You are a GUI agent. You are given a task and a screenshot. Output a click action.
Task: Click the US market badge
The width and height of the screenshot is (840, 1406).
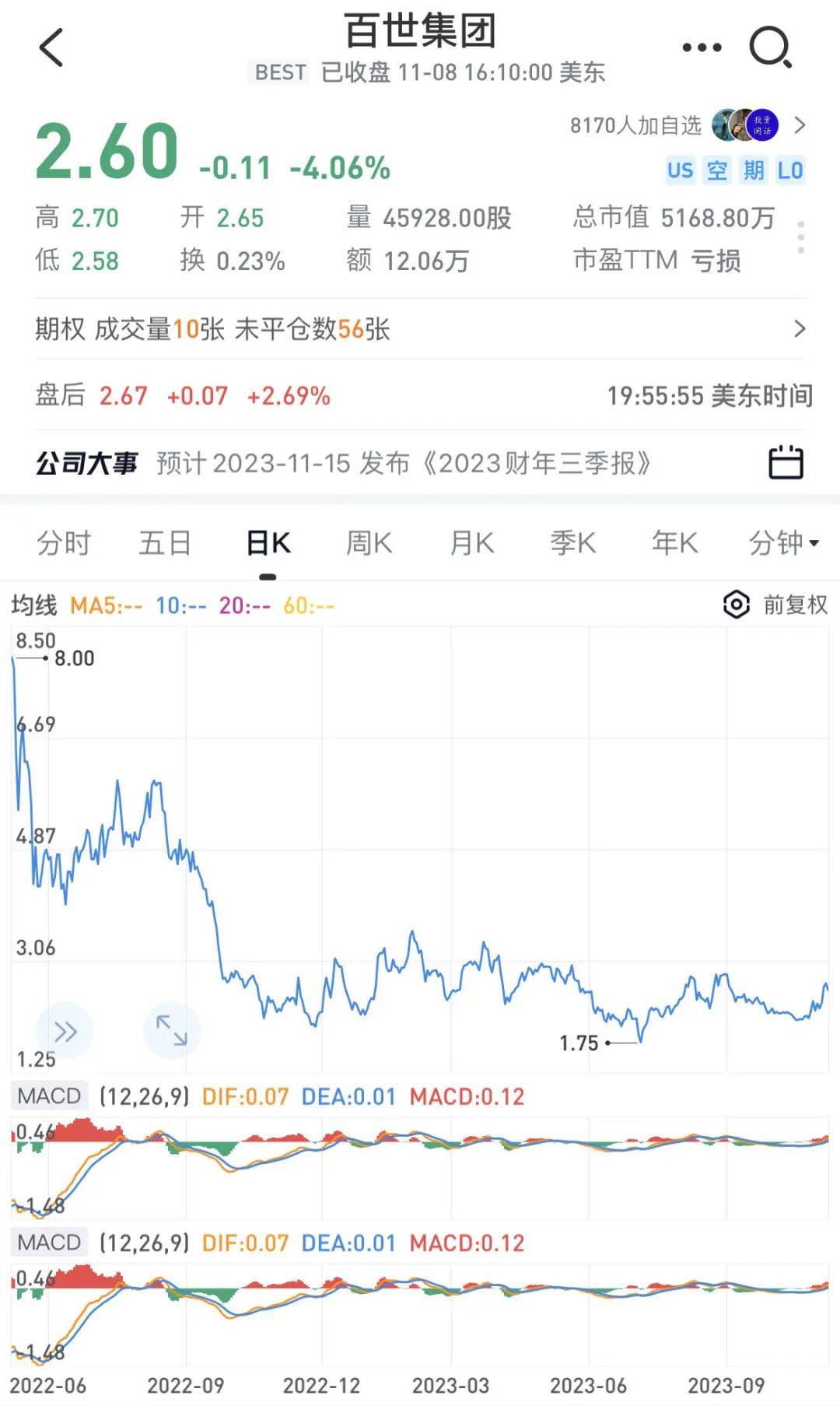click(x=680, y=170)
